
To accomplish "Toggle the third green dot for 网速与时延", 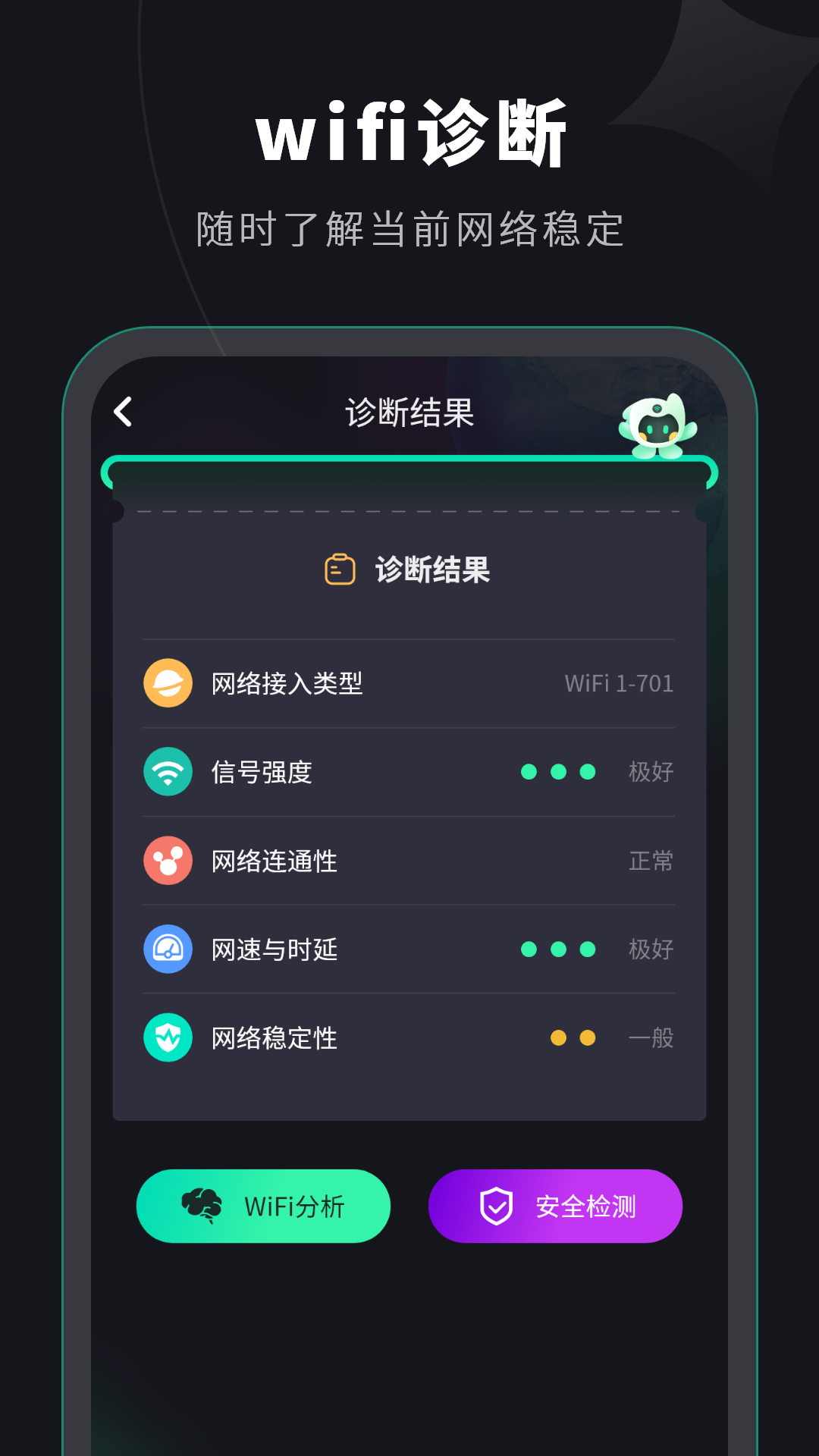I will tap(590, 949).
